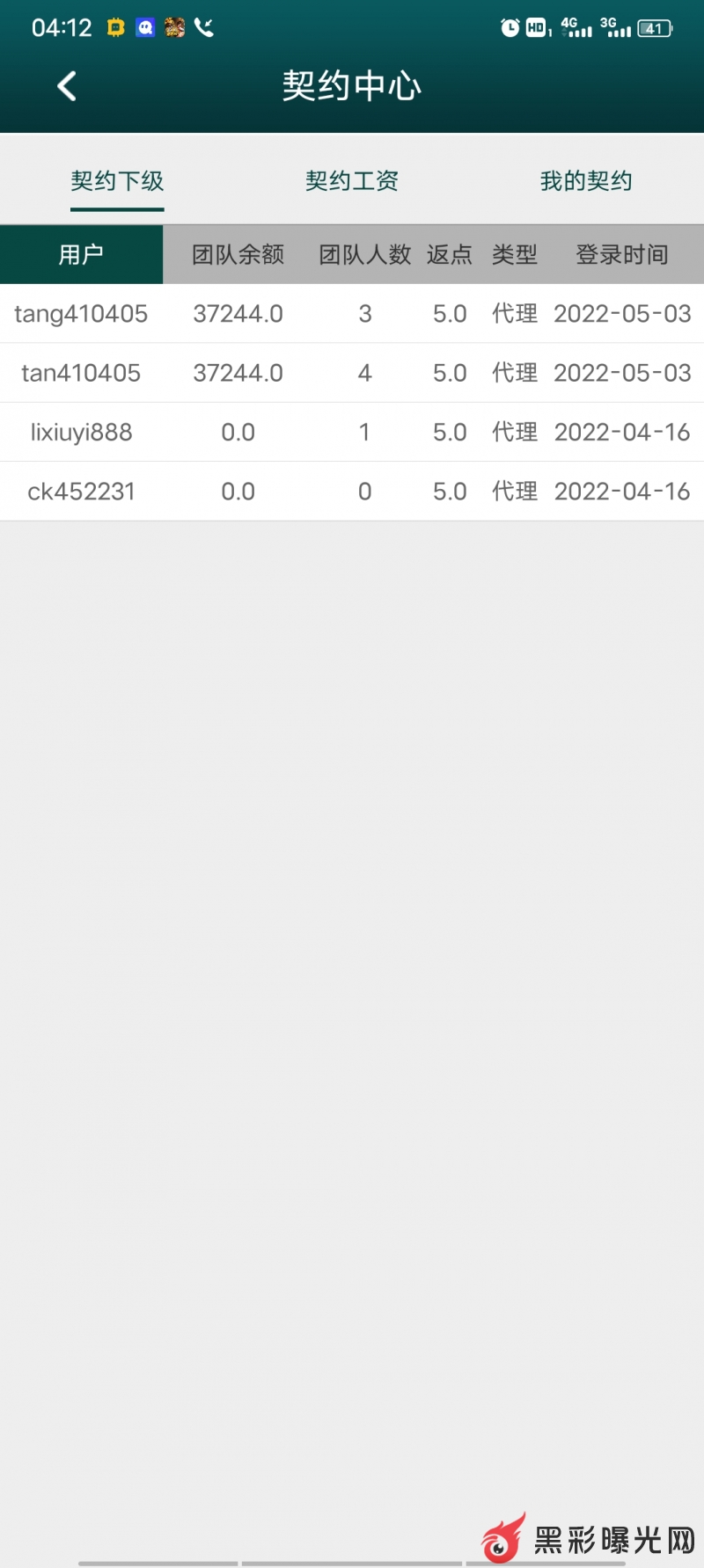The width and height of the screenshot is (704, 1568).
Task: Select the 契约下级 tab
Action: 117,181
